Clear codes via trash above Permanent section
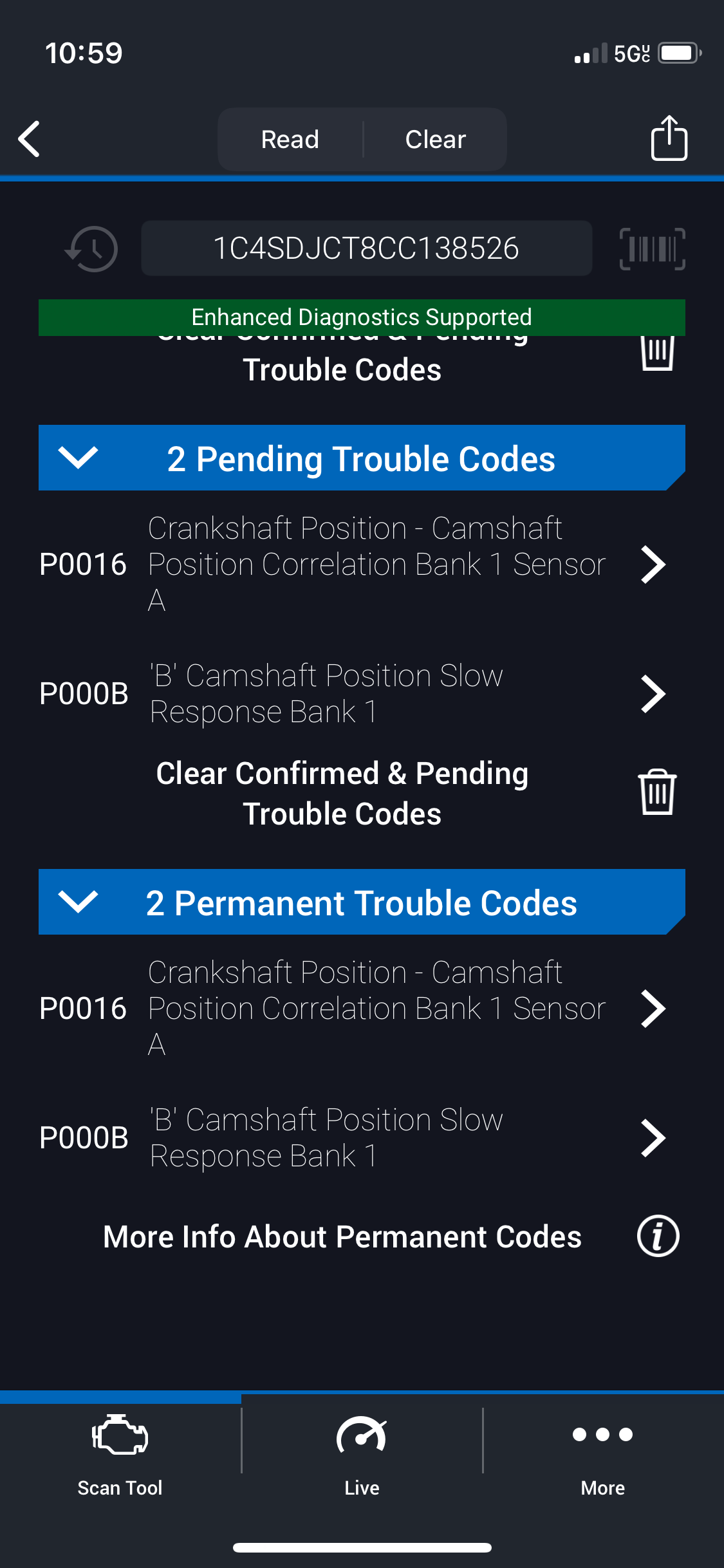Screen dimensions: 724x1568 click(x=657, y=792)
